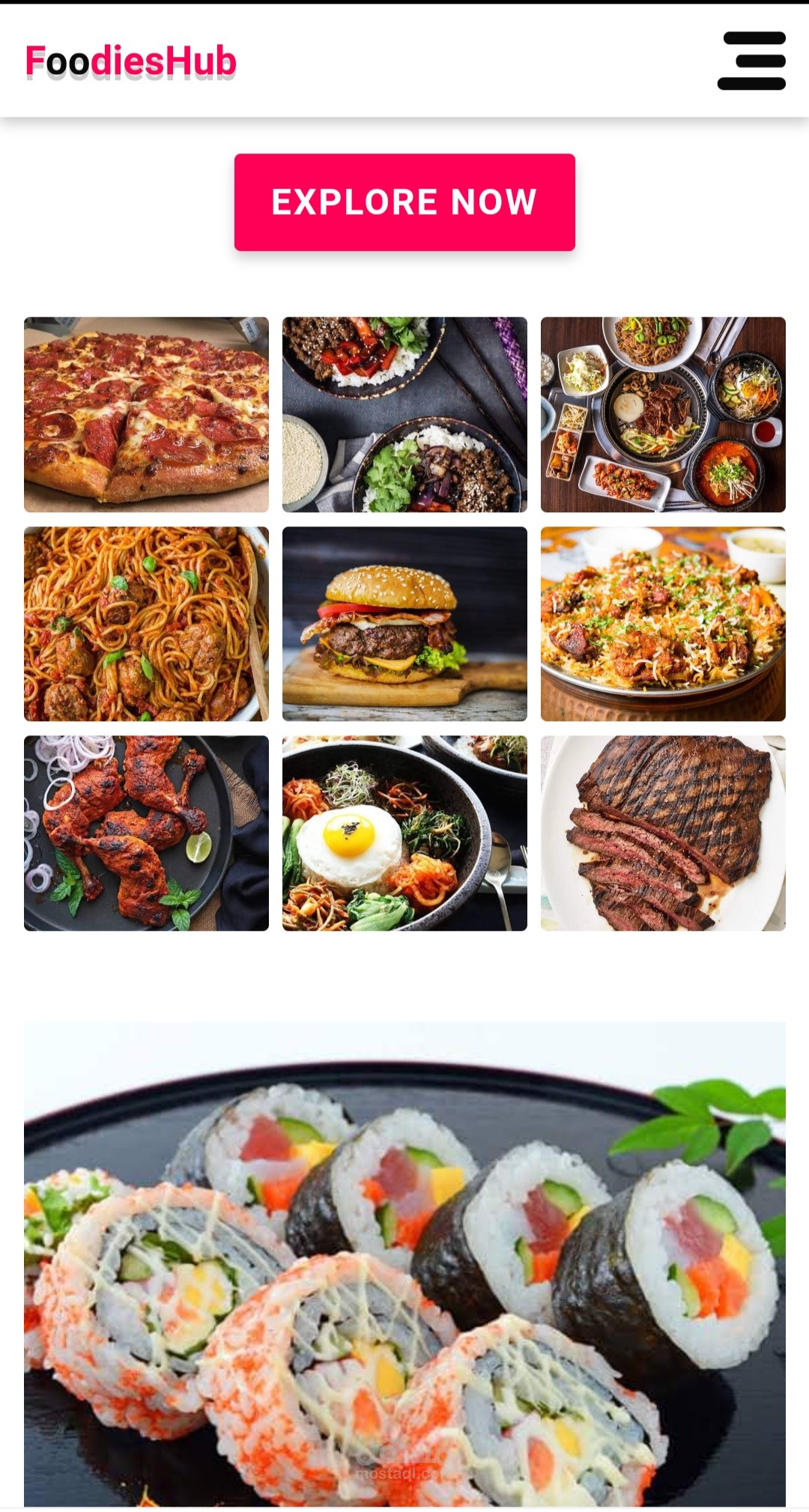Open the chicken biryani thumbnail
Image resolution: width=809 pixels, height=1512 pixels.
pos(662,622)
